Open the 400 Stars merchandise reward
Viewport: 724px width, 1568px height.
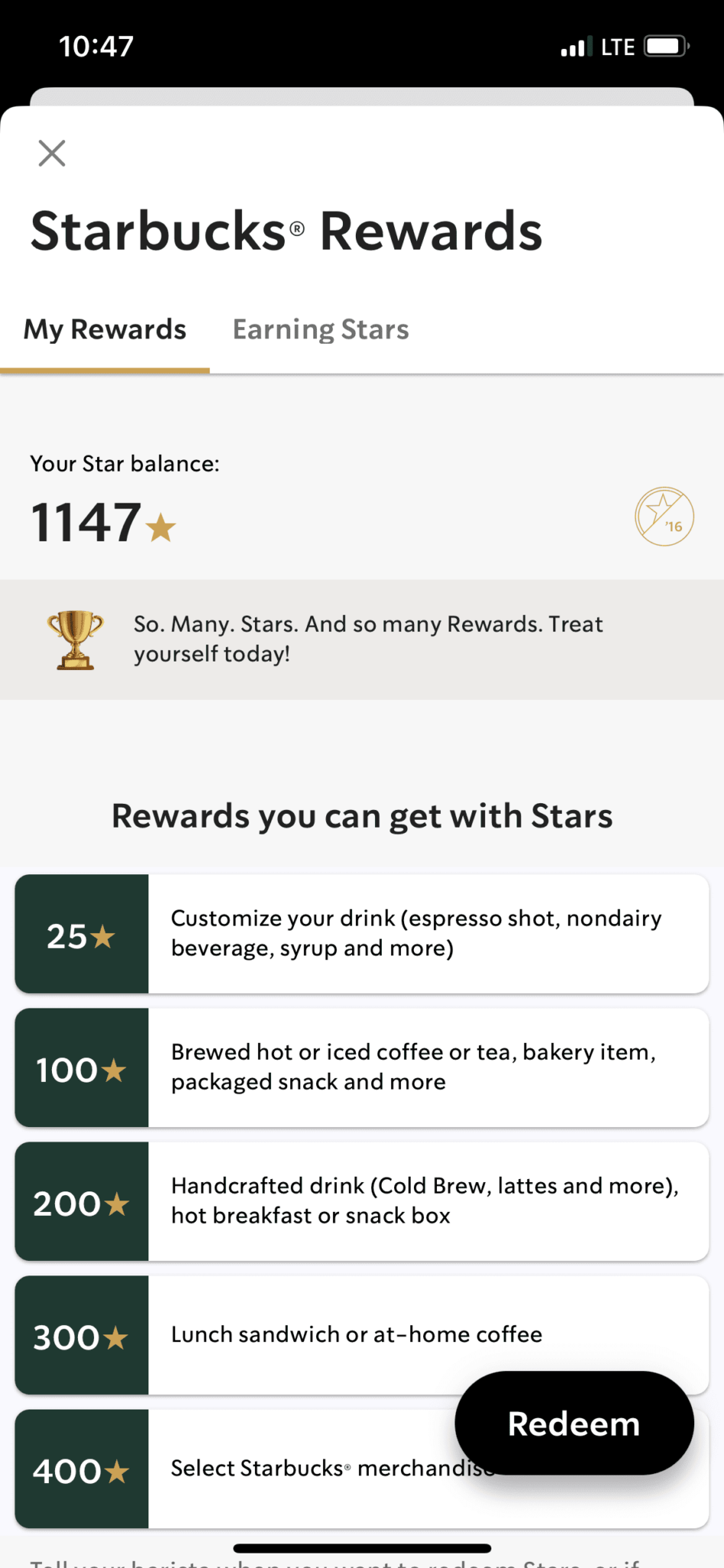pos(362,1468)
